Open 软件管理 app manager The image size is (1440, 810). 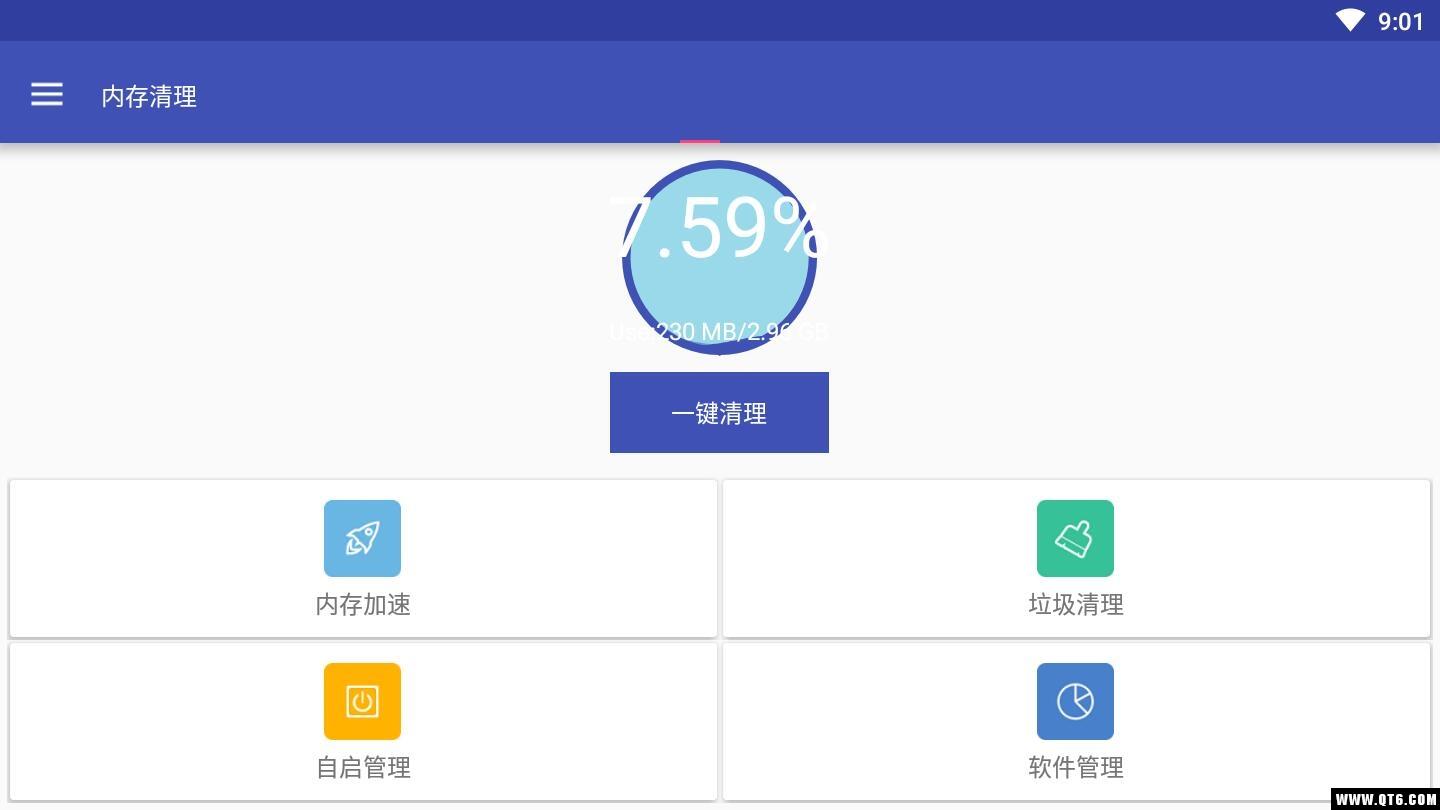tap(1076, 721)
